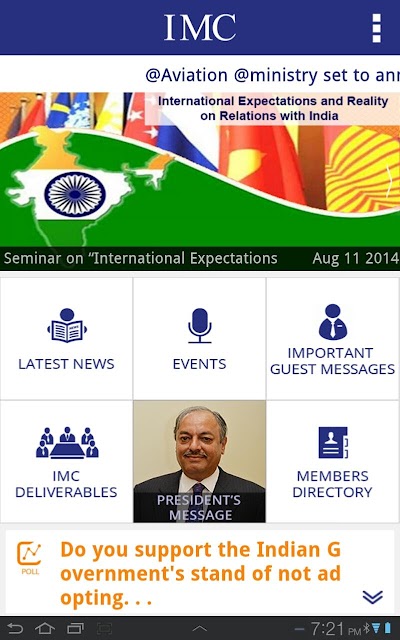Open the recent apps button
The width and height of the screenshot is (400, 640).
[x=75, y=628]
